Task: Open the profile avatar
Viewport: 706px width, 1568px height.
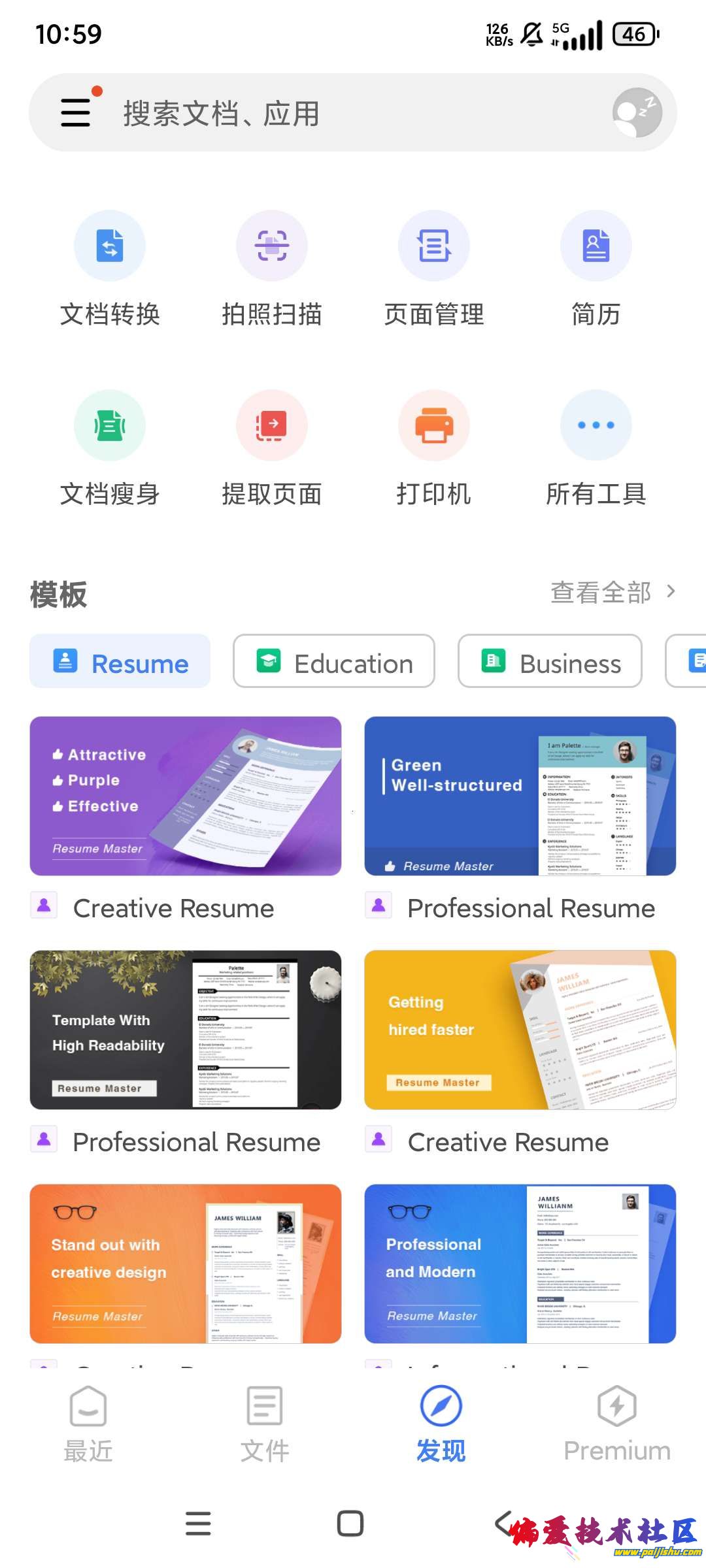Action: coord(637,112)
